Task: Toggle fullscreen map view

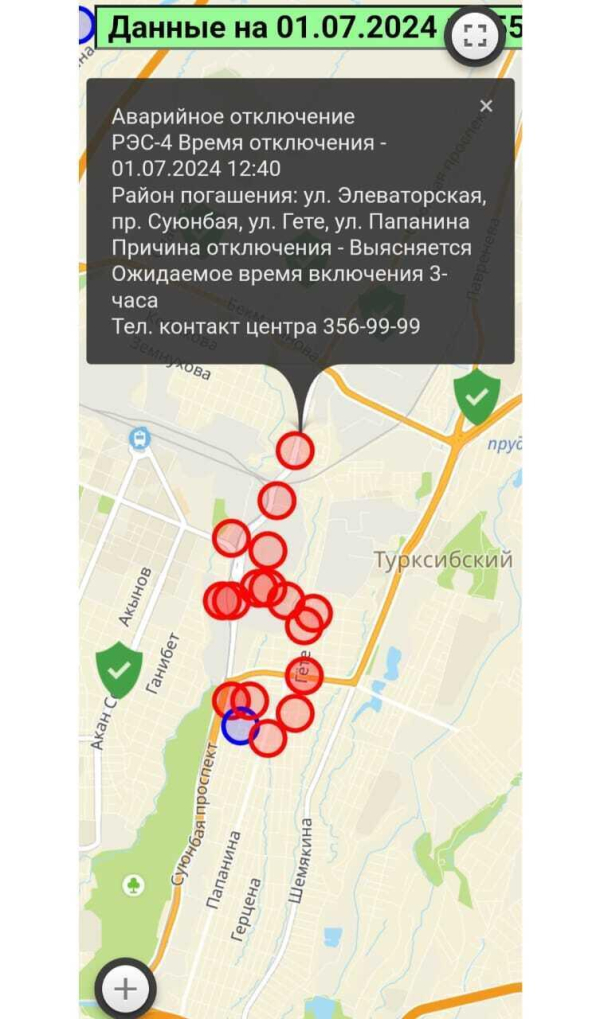Action: click(475, 37)
